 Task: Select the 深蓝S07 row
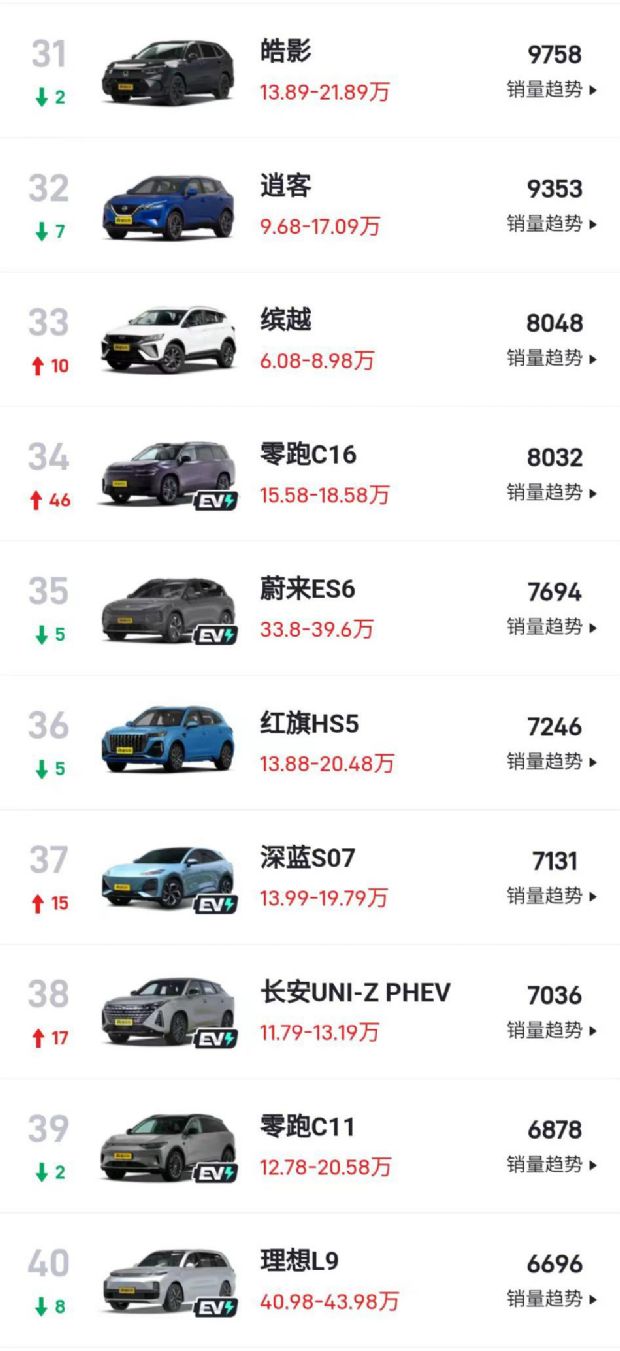tap(300, 877)
